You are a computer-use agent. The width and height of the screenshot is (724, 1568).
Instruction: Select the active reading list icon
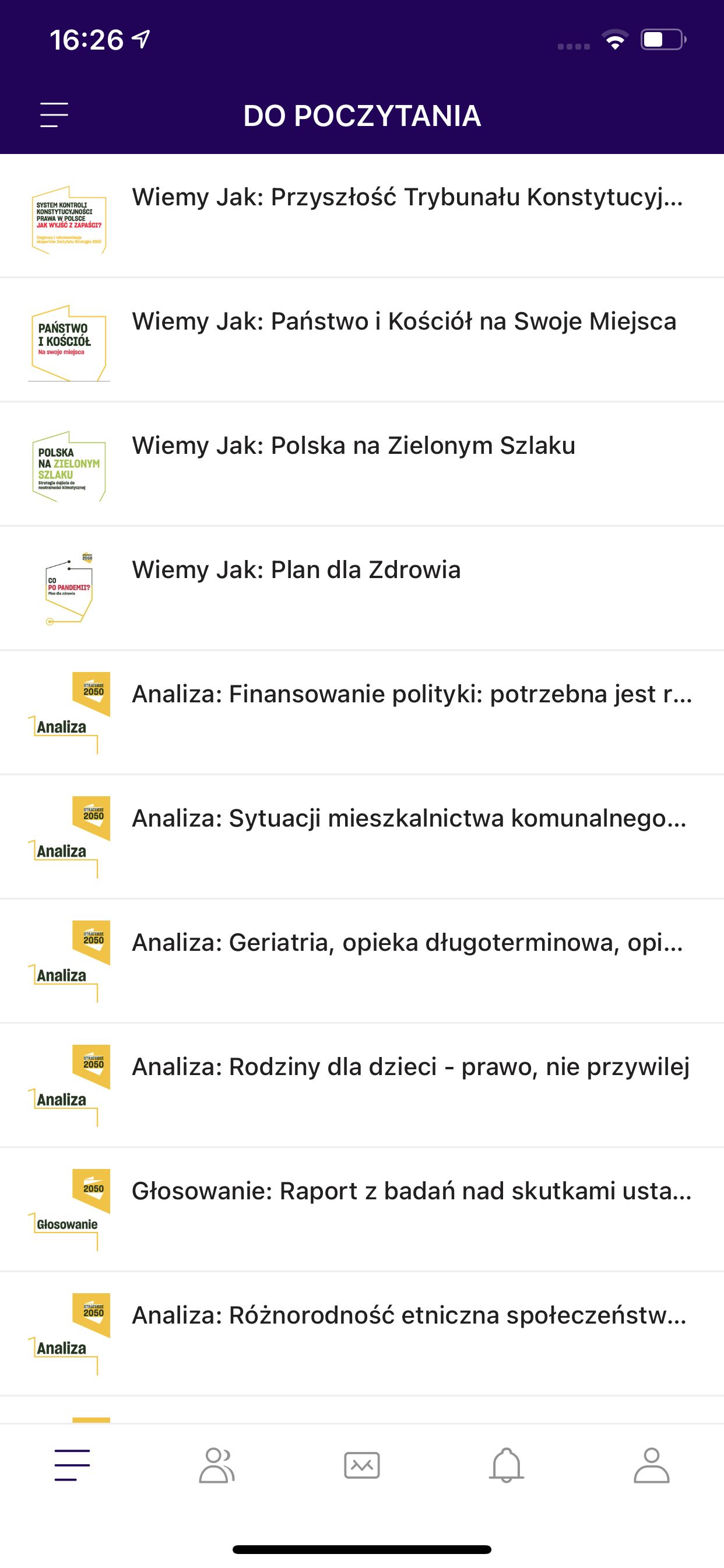coord(72,1466)
